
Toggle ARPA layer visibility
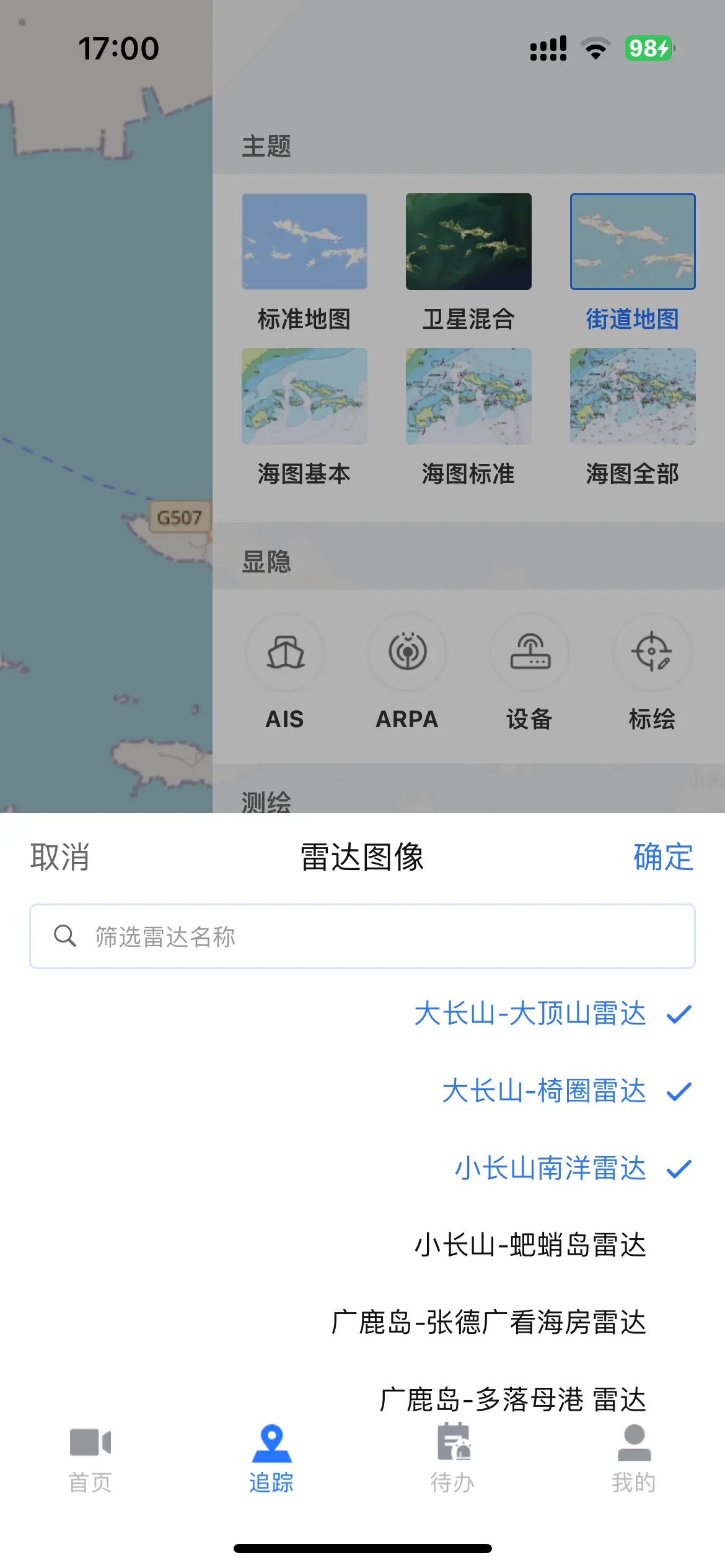(407, 652)
